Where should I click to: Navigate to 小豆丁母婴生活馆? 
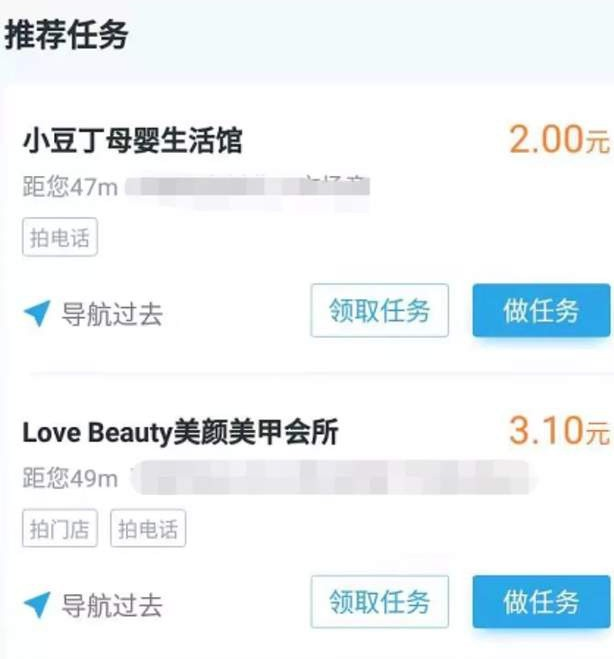pyautogui.click(x=93, y=315)
